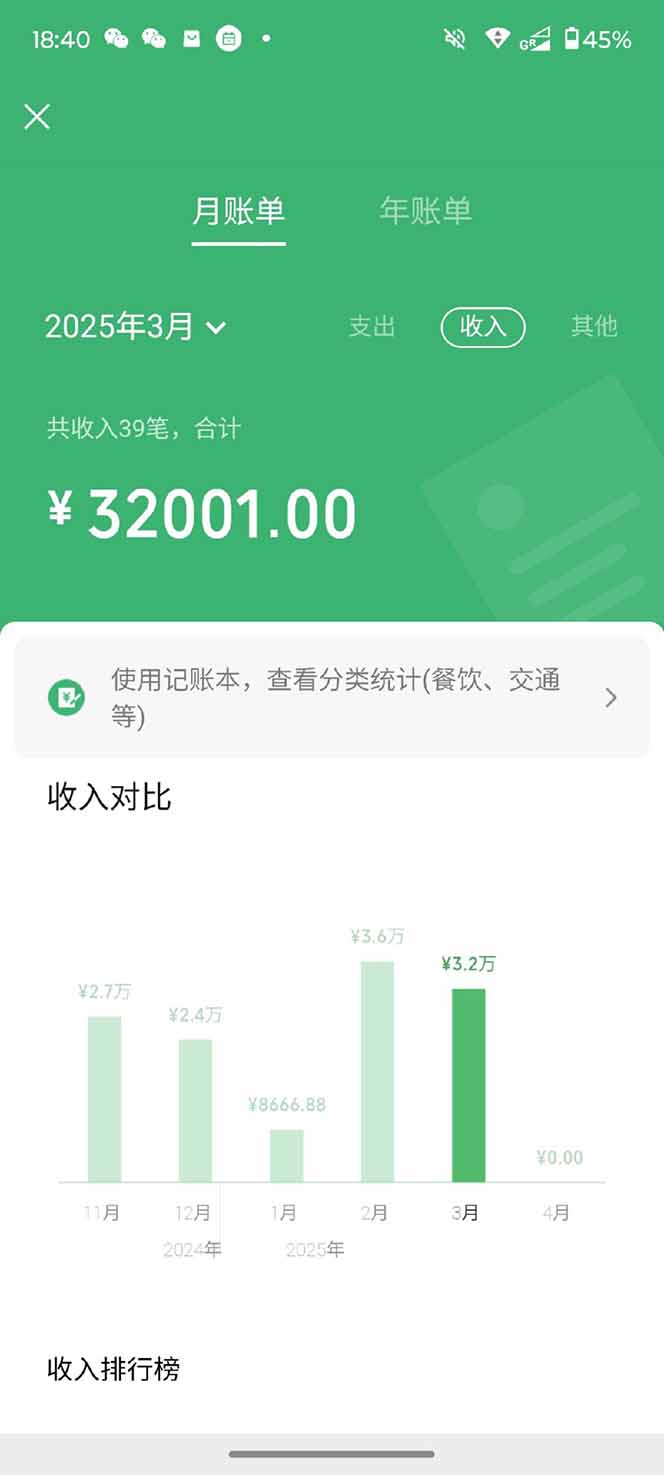Switch to 其他 category
Image resolution: width=664 pixels, height=1475 pixels.
click(x=594, y=327)
